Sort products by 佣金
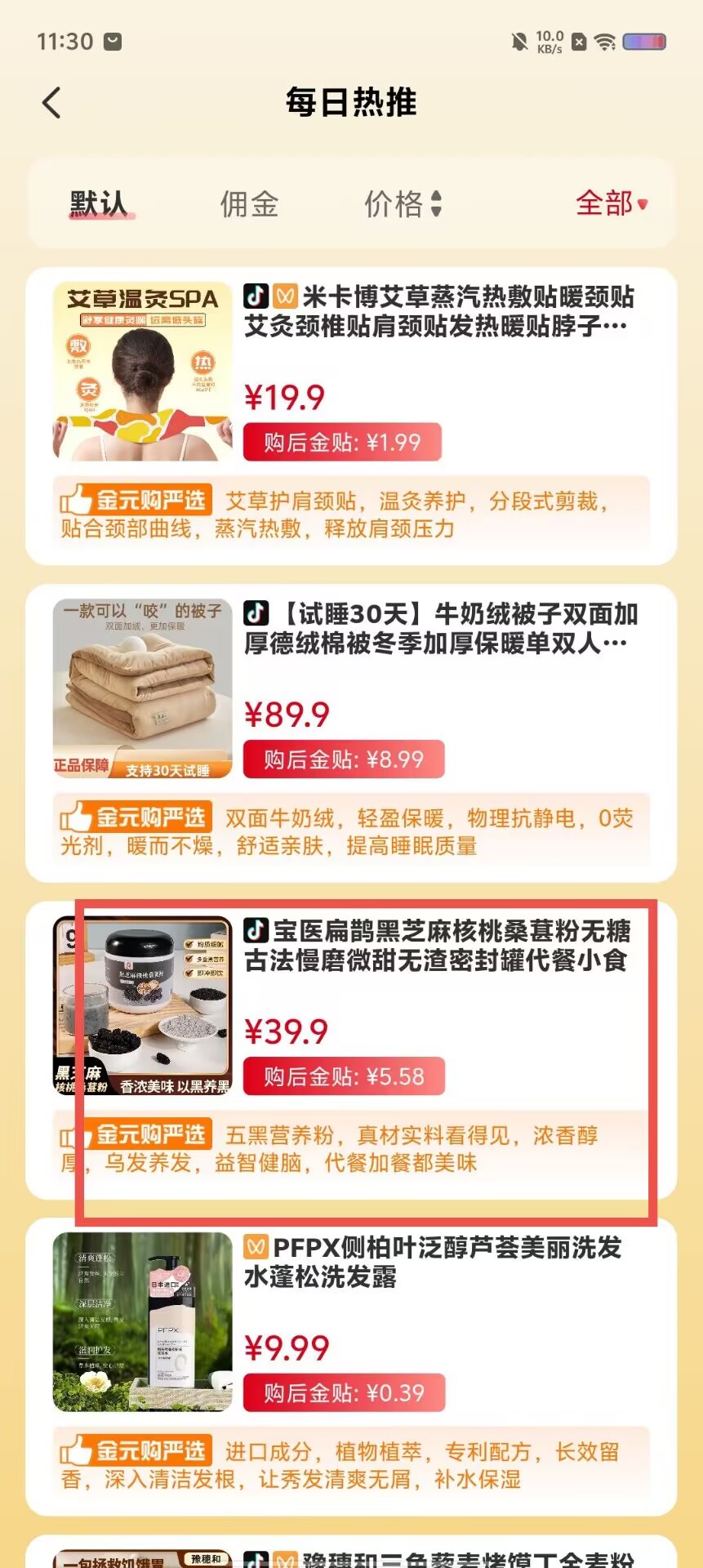 249,203
